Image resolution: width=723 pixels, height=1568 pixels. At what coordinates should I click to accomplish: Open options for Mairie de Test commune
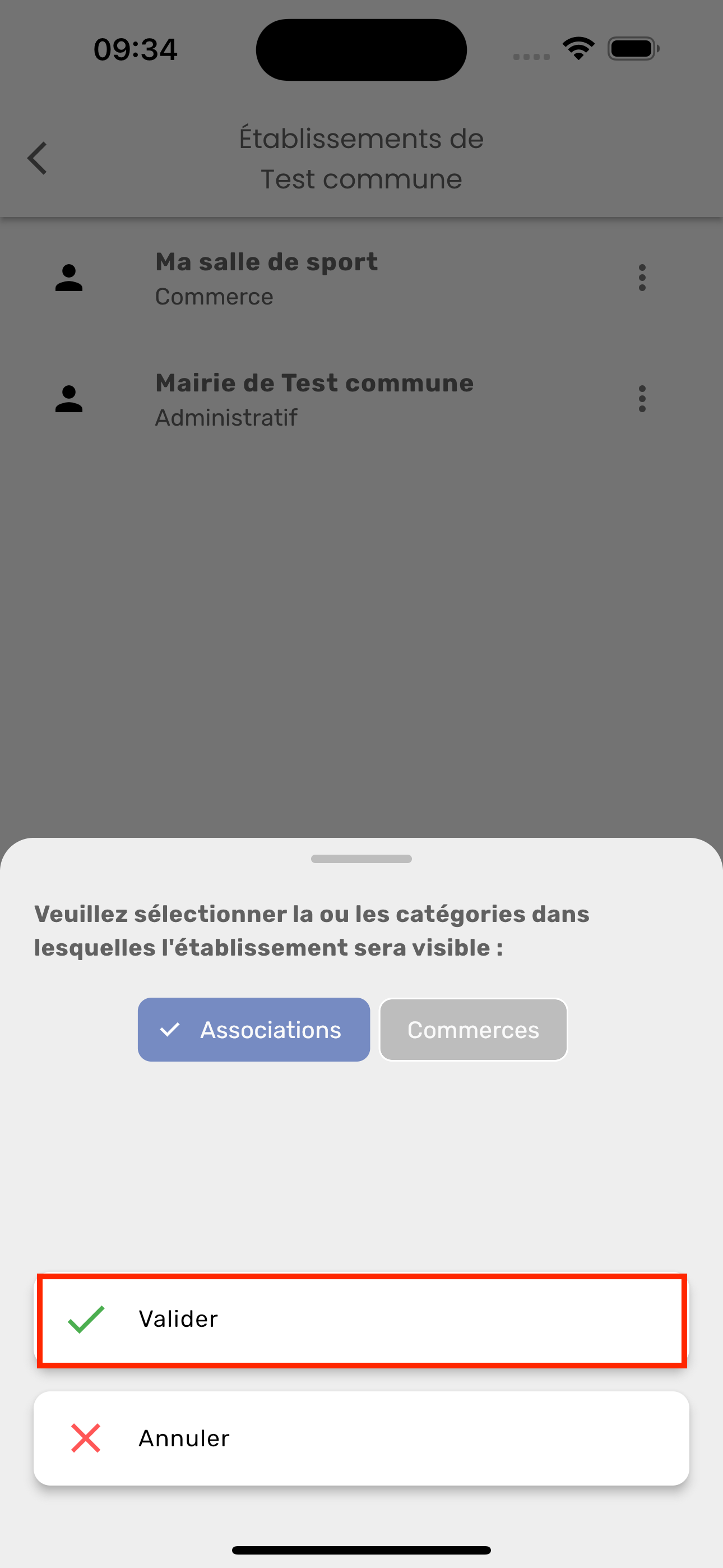click(641, 399)
